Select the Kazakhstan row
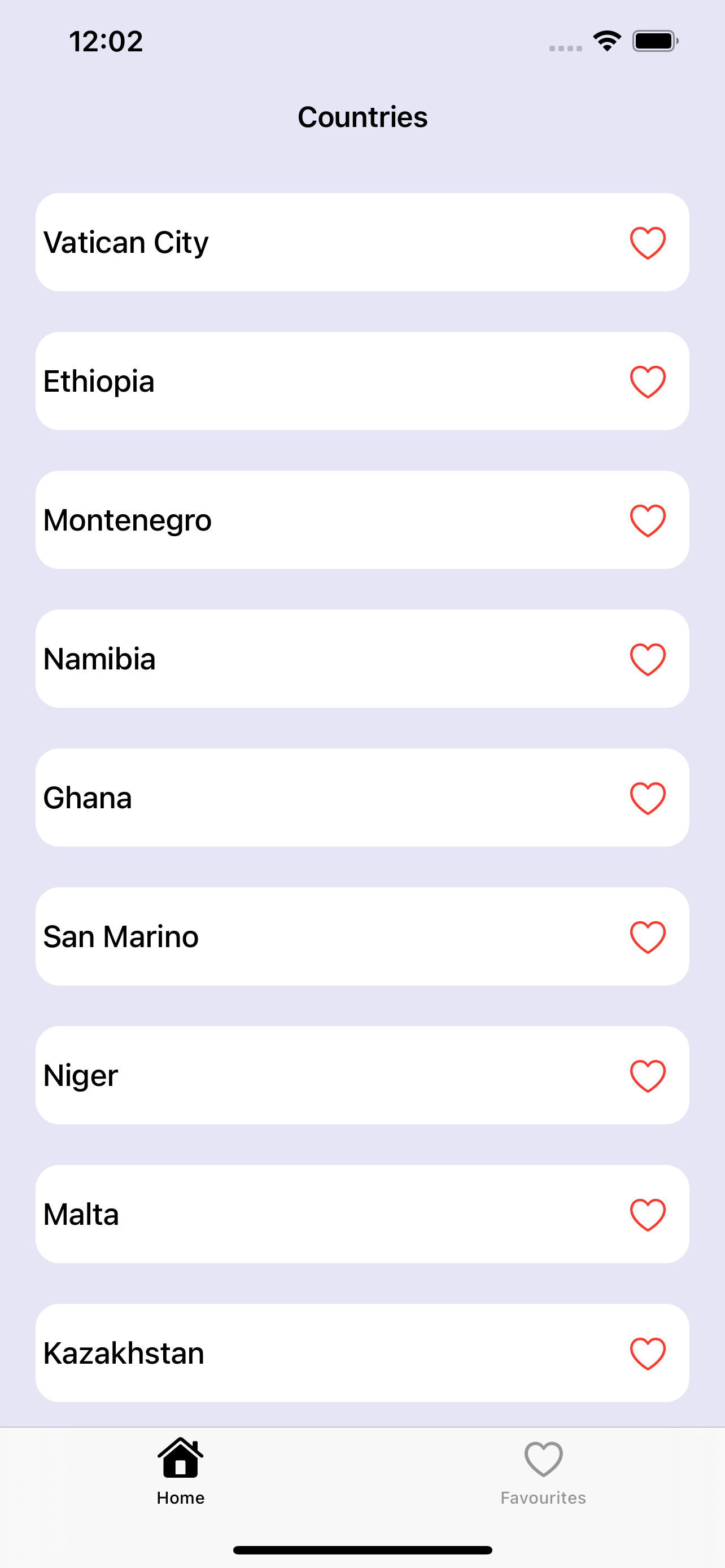Image resolution: width=725 pixels, height=1568 pixels. click(274, 1352)
